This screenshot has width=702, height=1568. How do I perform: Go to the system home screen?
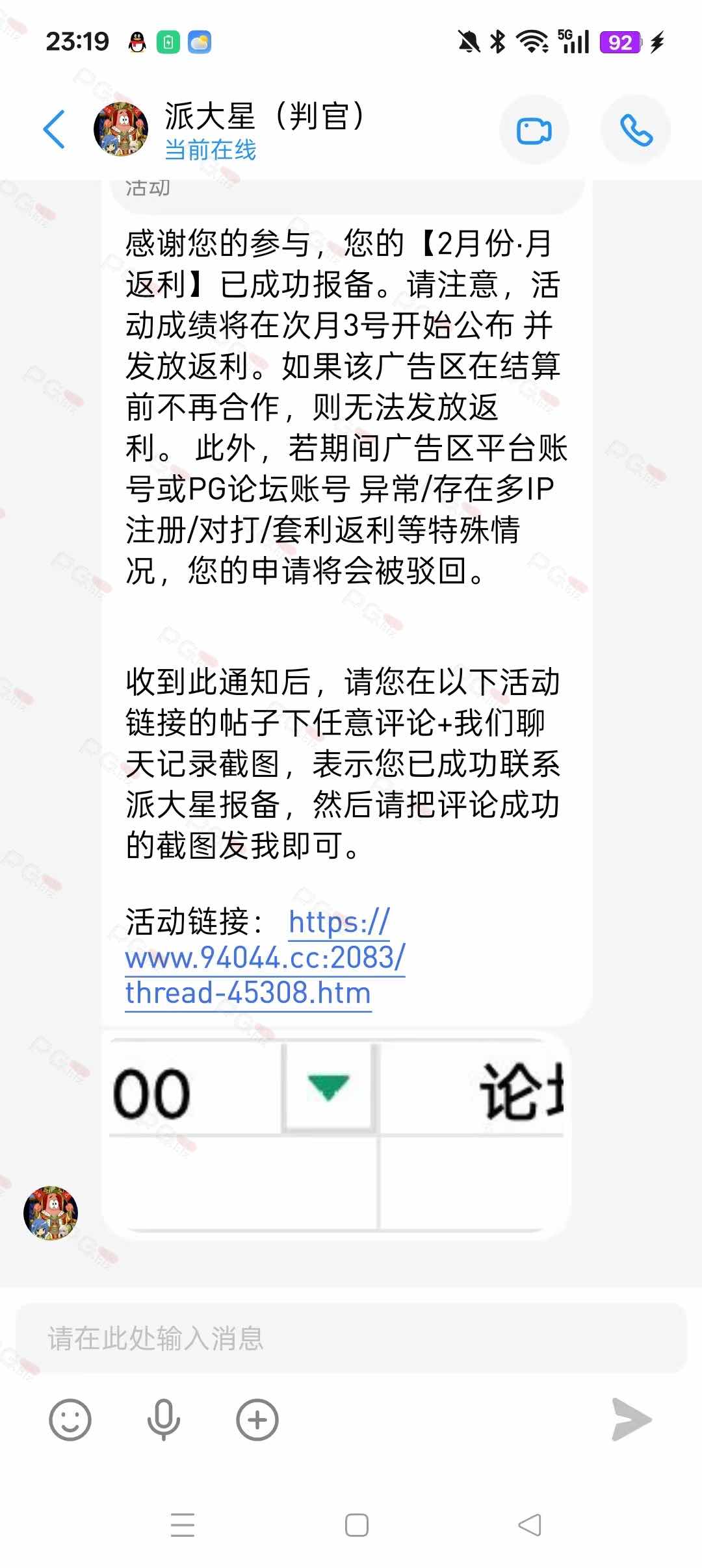point(357,1525)
